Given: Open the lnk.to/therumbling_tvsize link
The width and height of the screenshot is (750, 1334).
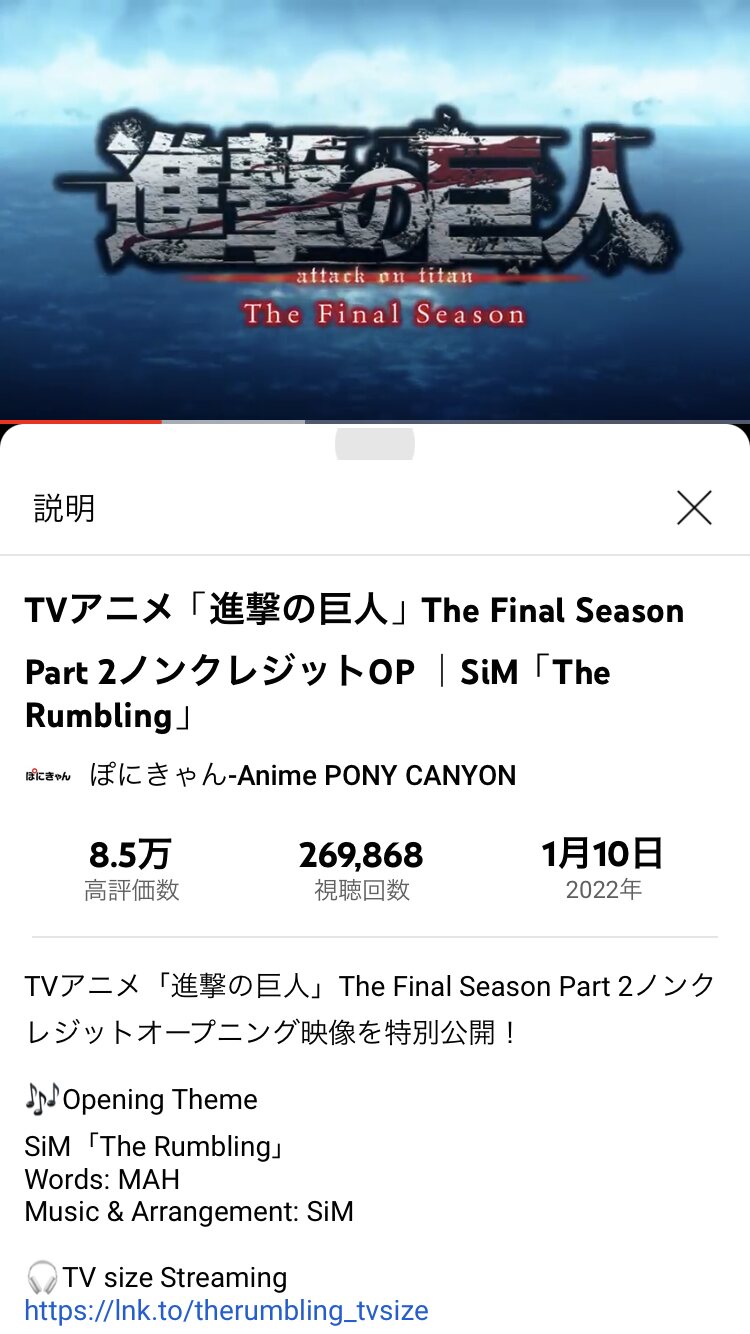Looking at the screenshot, I should (226, 1310).
